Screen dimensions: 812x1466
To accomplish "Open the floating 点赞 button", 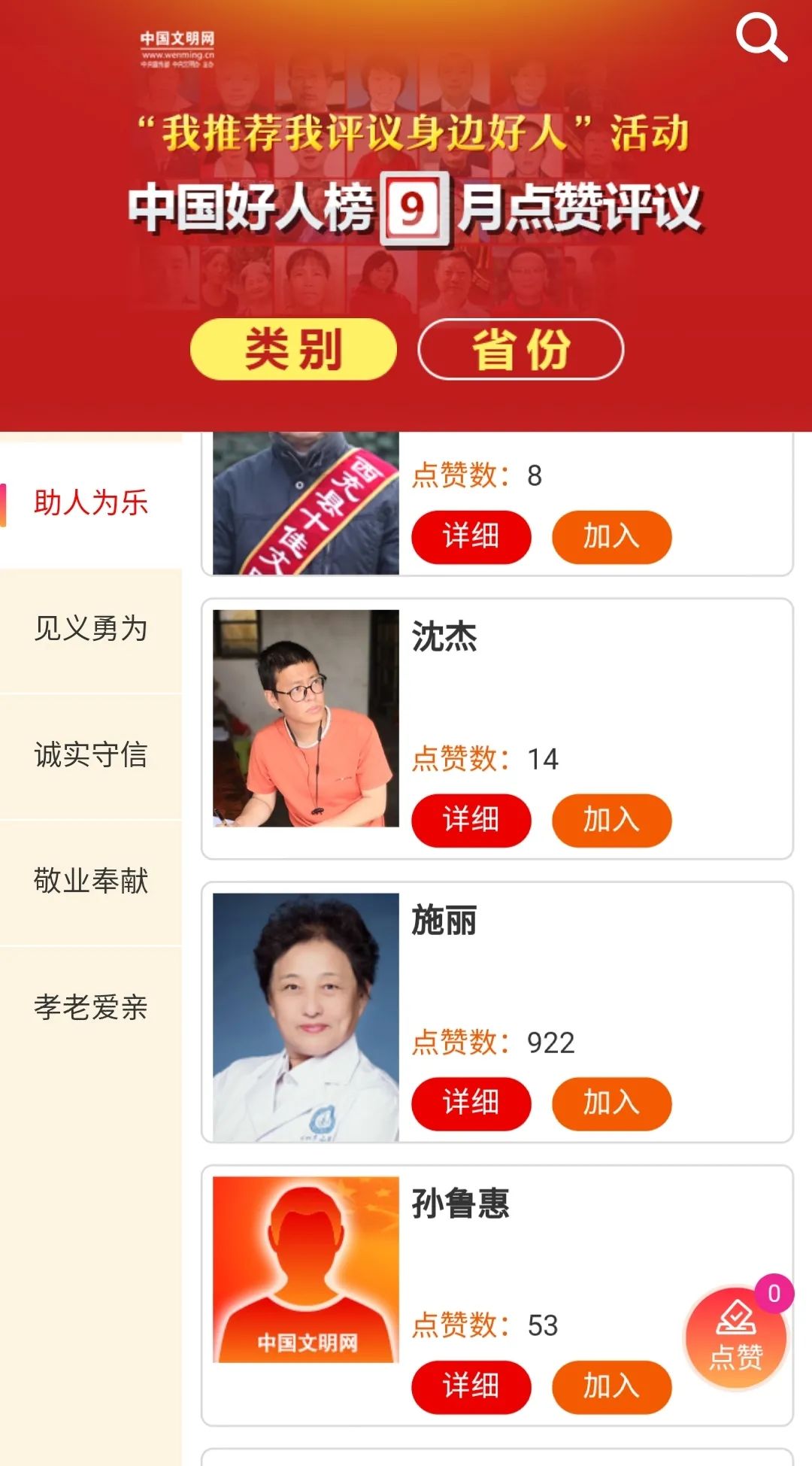I will (736, 1338).
